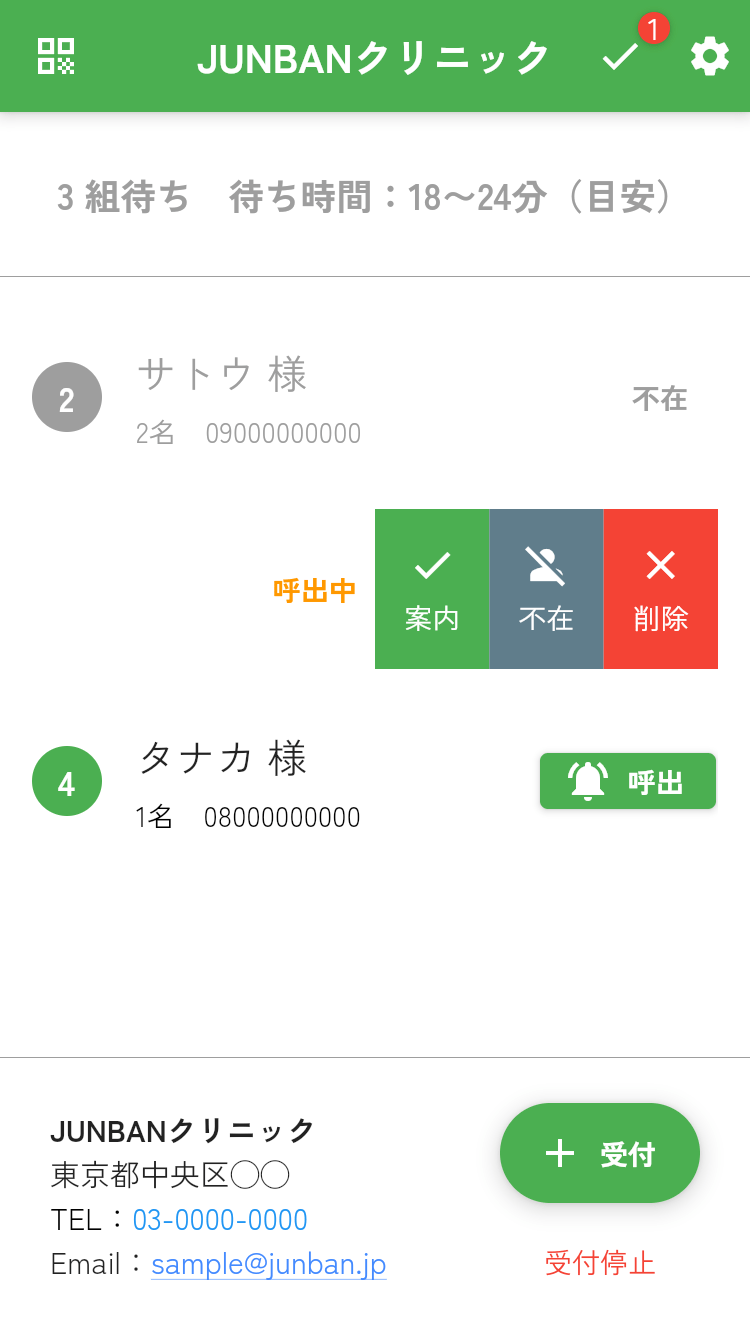Tap the 案内 button for the called guest

tap(432, 589)
